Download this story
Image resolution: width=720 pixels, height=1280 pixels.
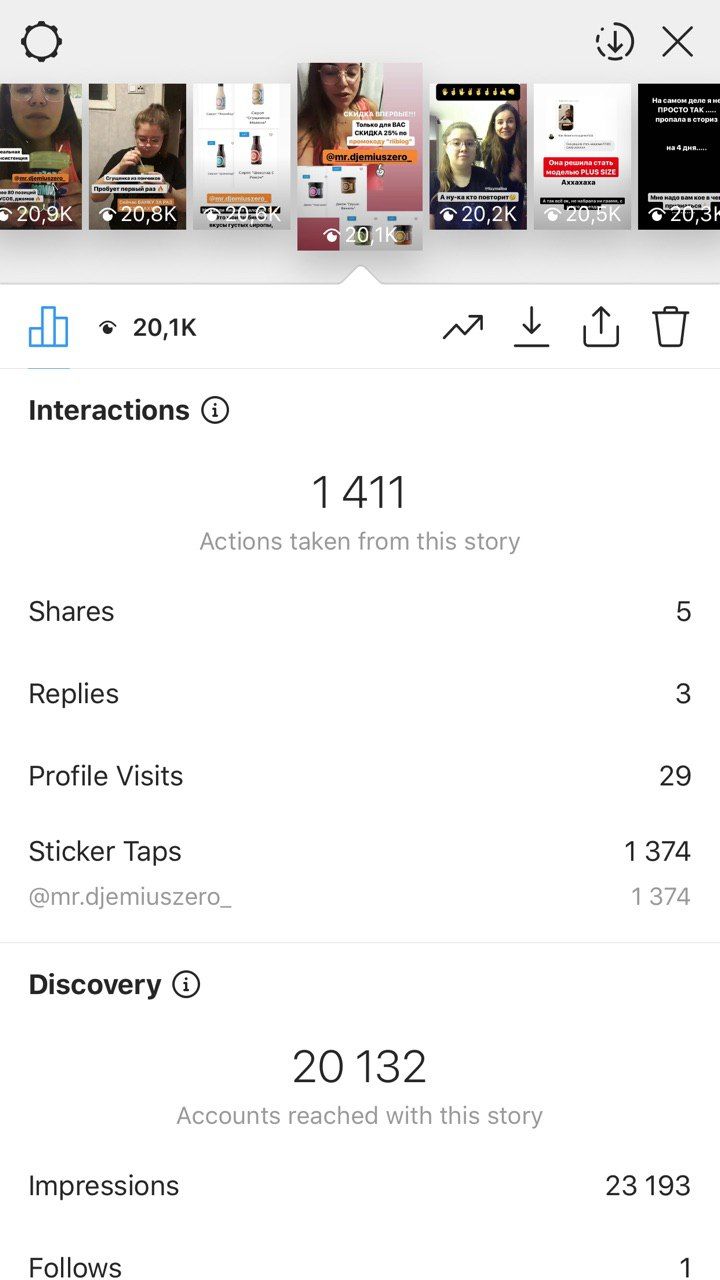click(x=532, y=327)
